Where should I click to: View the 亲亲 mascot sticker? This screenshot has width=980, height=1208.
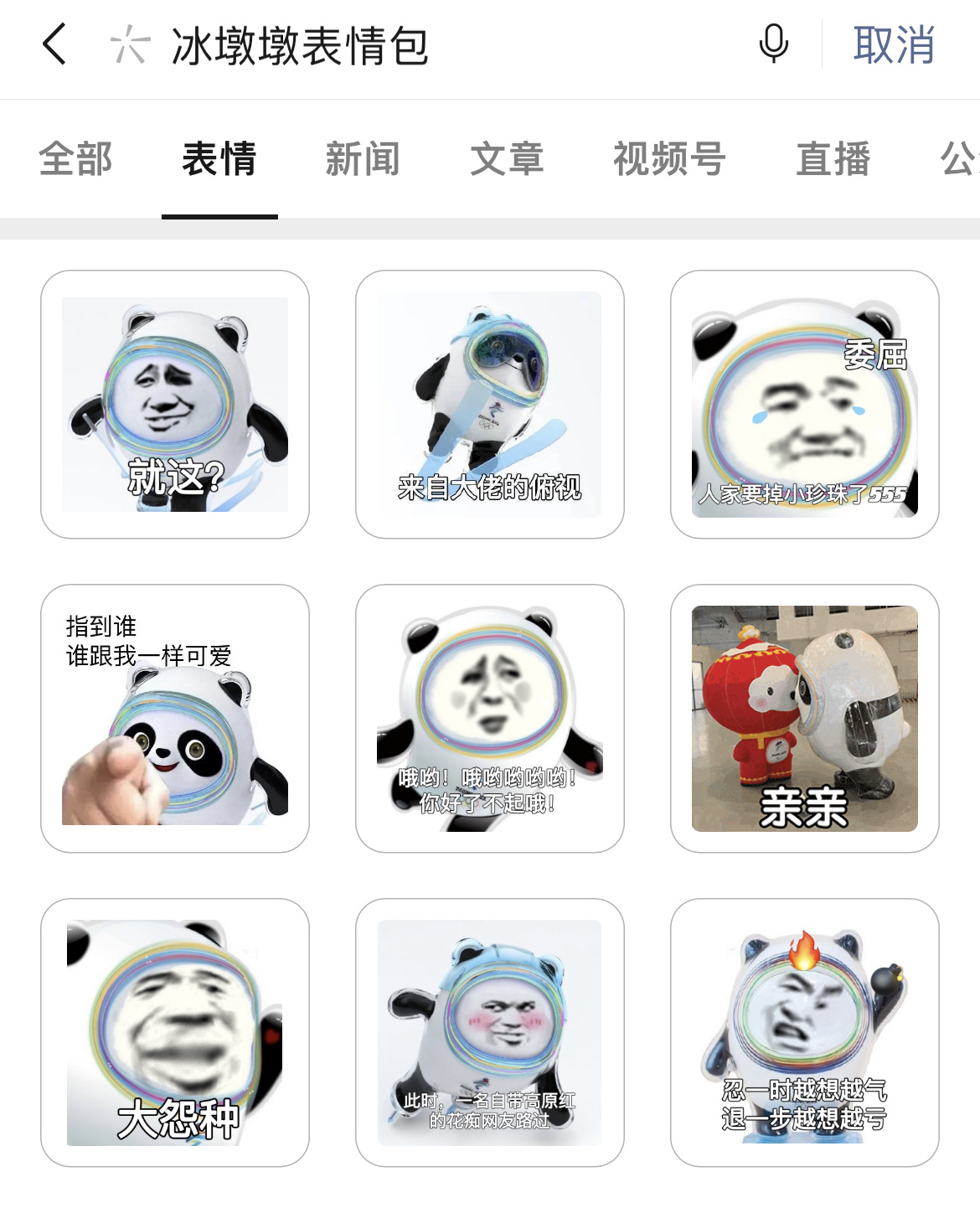pos(805,719)
